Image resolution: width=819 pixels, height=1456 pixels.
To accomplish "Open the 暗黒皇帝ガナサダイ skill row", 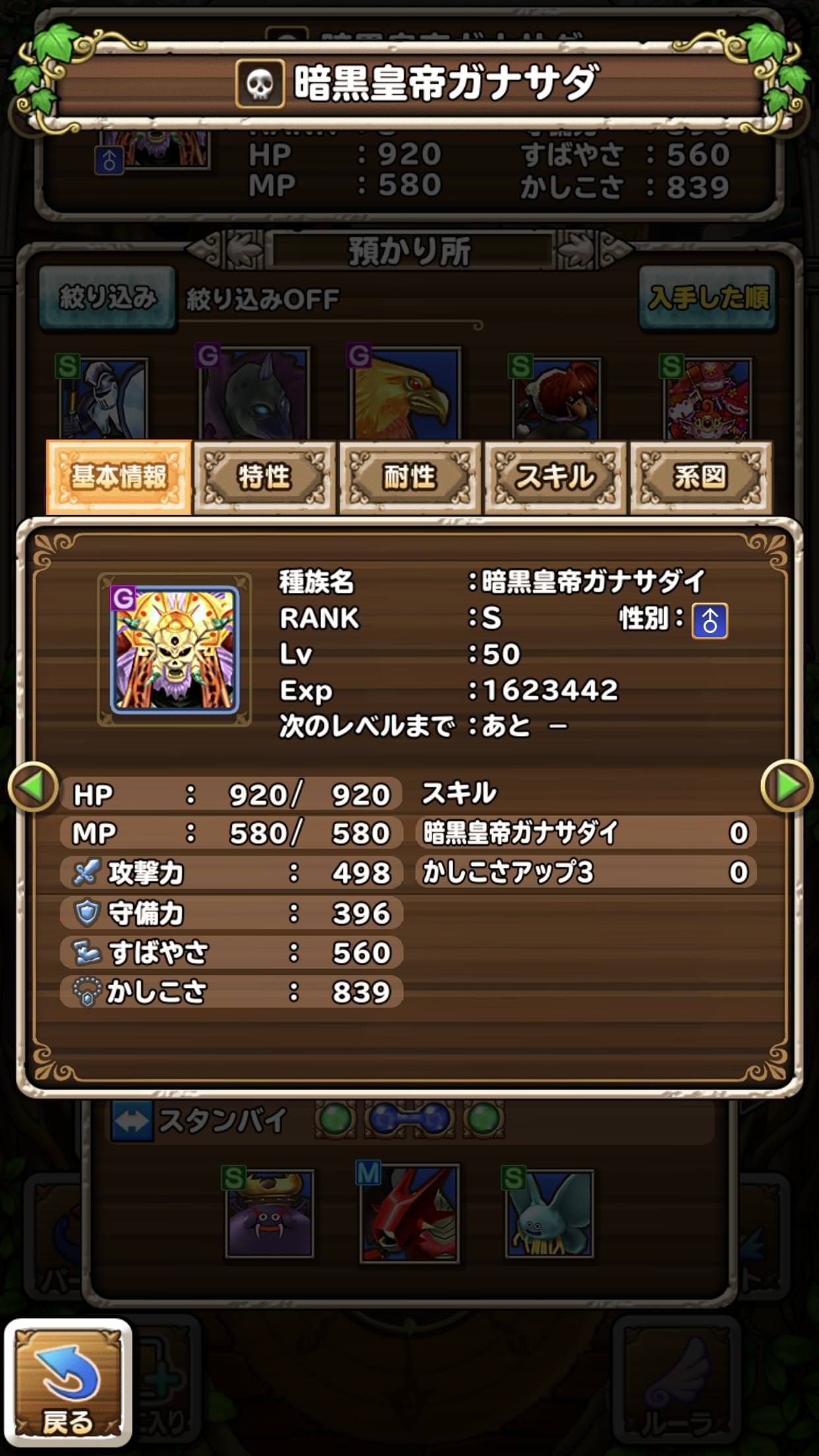I will click(586, 833).
